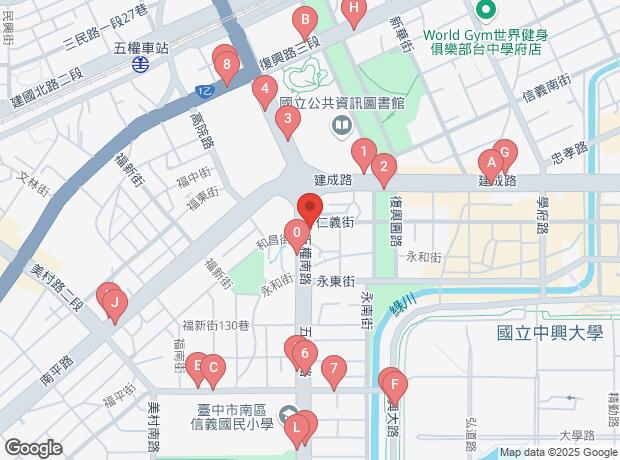620x460 pixels.
Task: Open the pin labeled F
Action: [x=394, y=384]
